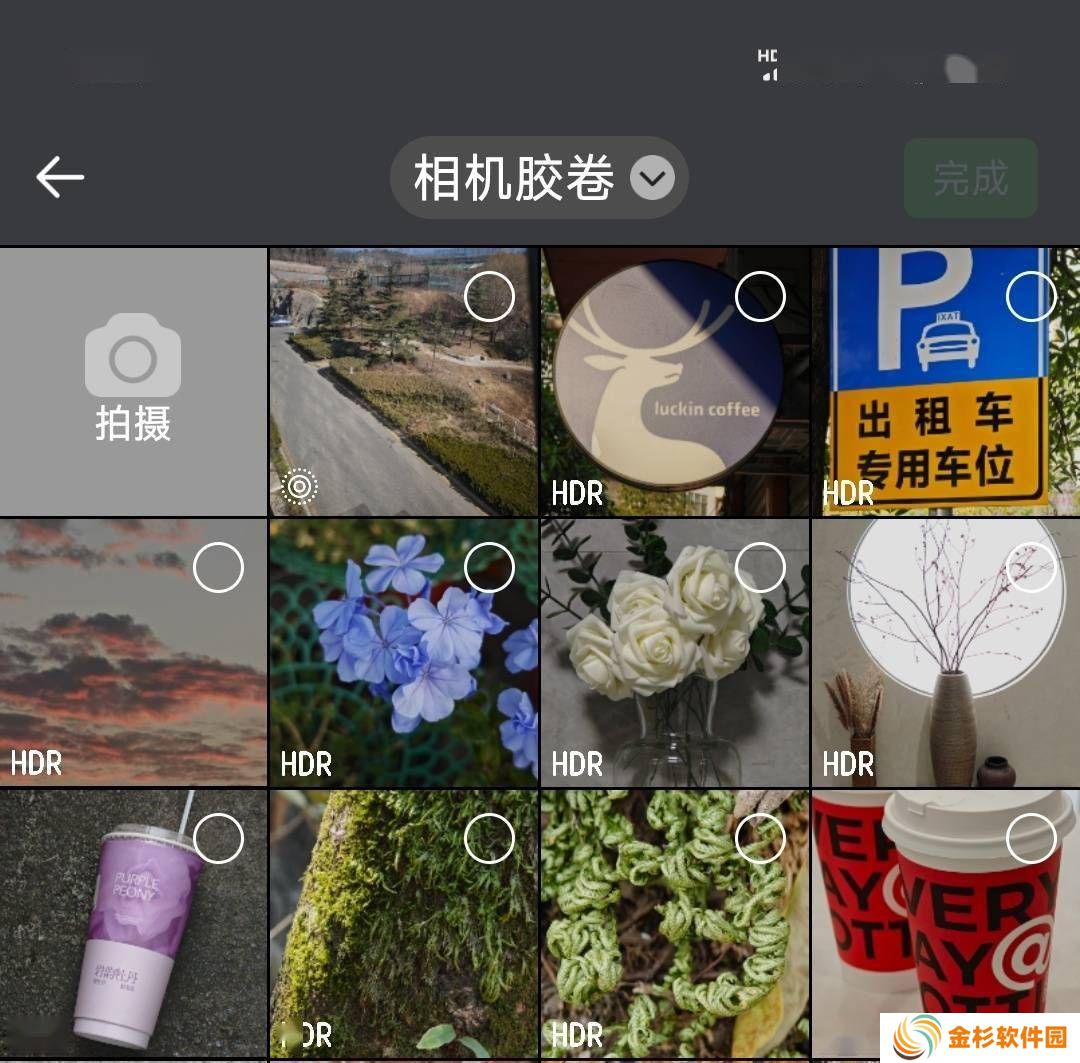
Task: Select the blue flowers photo
Action: (x=489, y=568)
